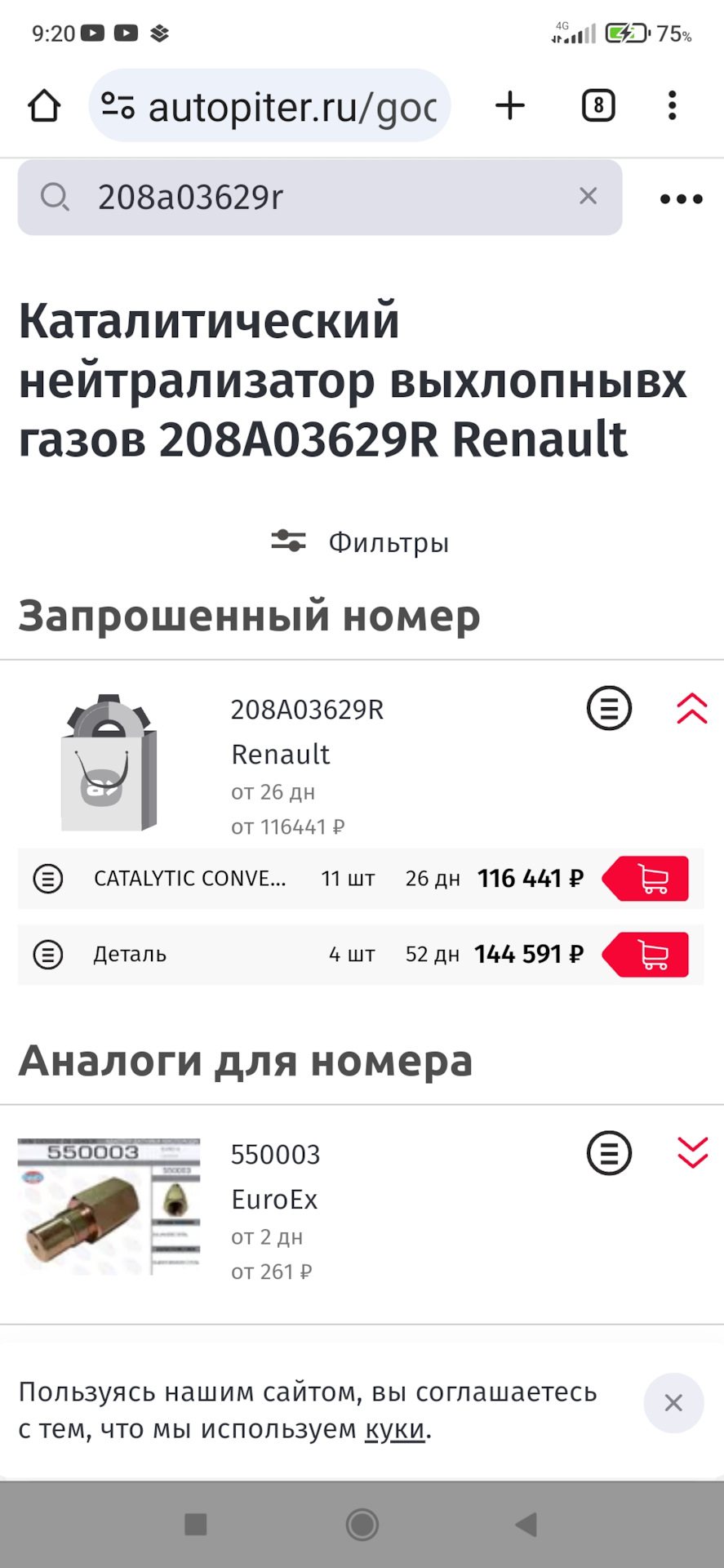Open the site three-dot menu
The height and width of the screenshot is (1568, 724).
681,199
